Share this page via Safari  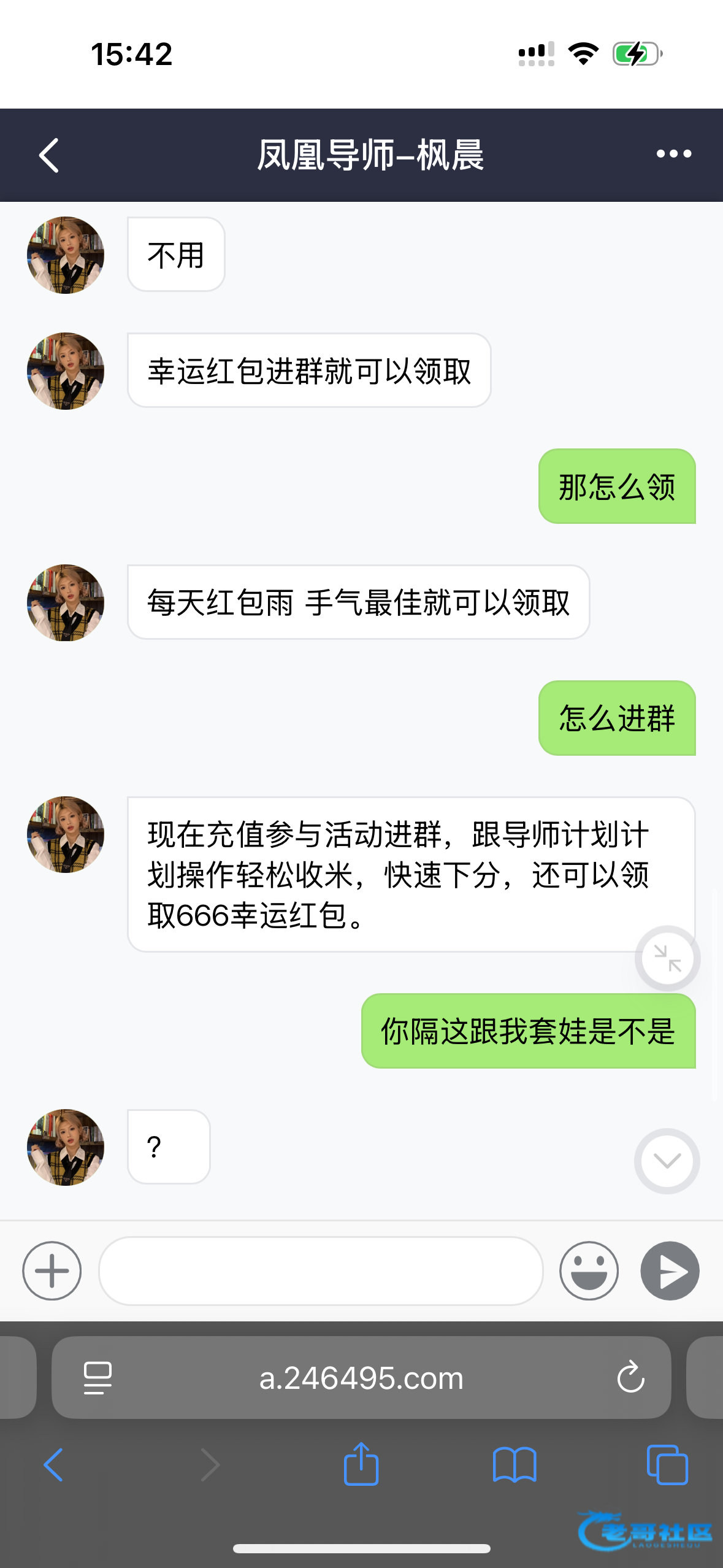pos(361,1465)
